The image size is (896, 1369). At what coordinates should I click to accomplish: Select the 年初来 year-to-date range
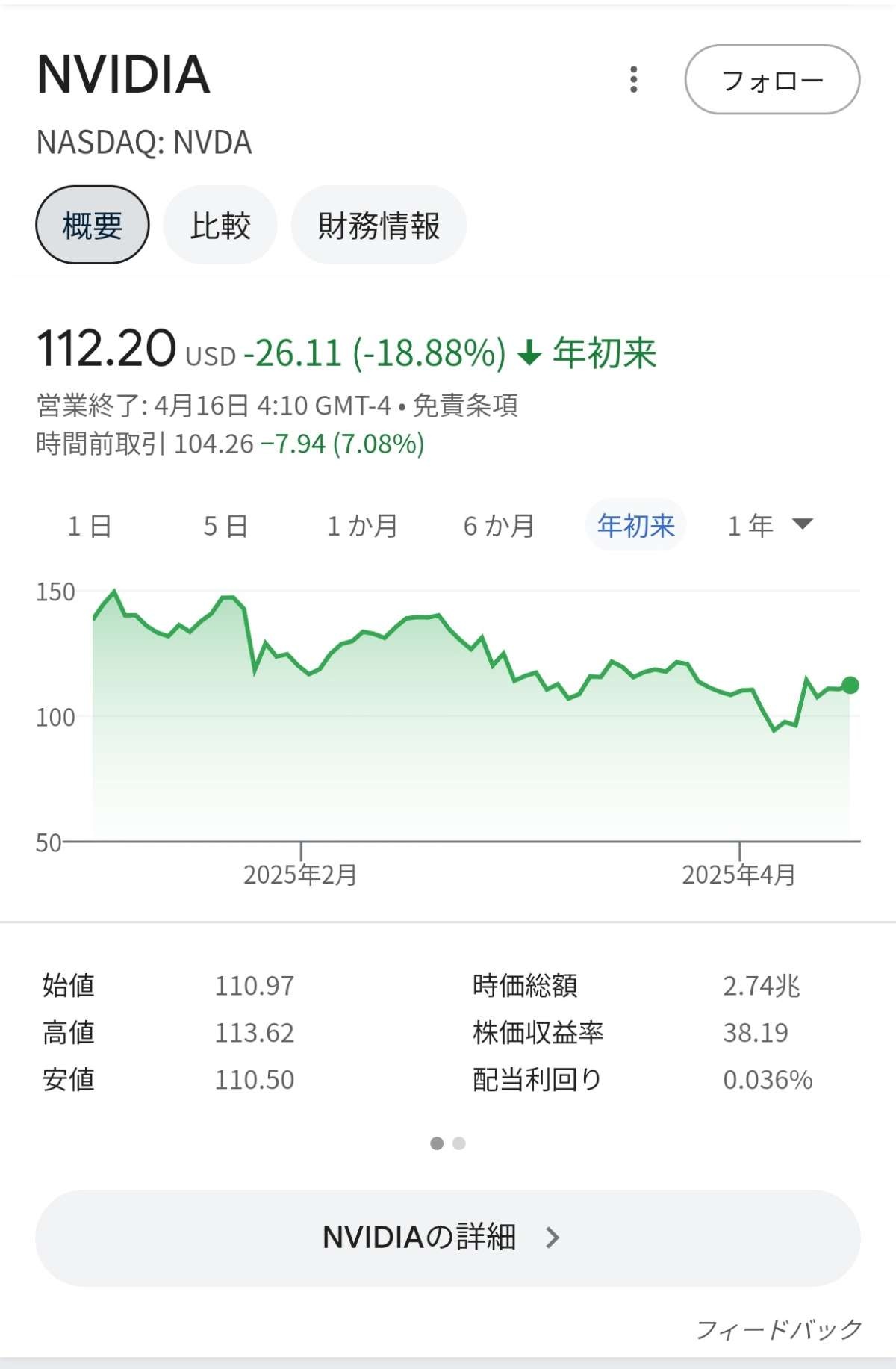[x=635, y=526]
